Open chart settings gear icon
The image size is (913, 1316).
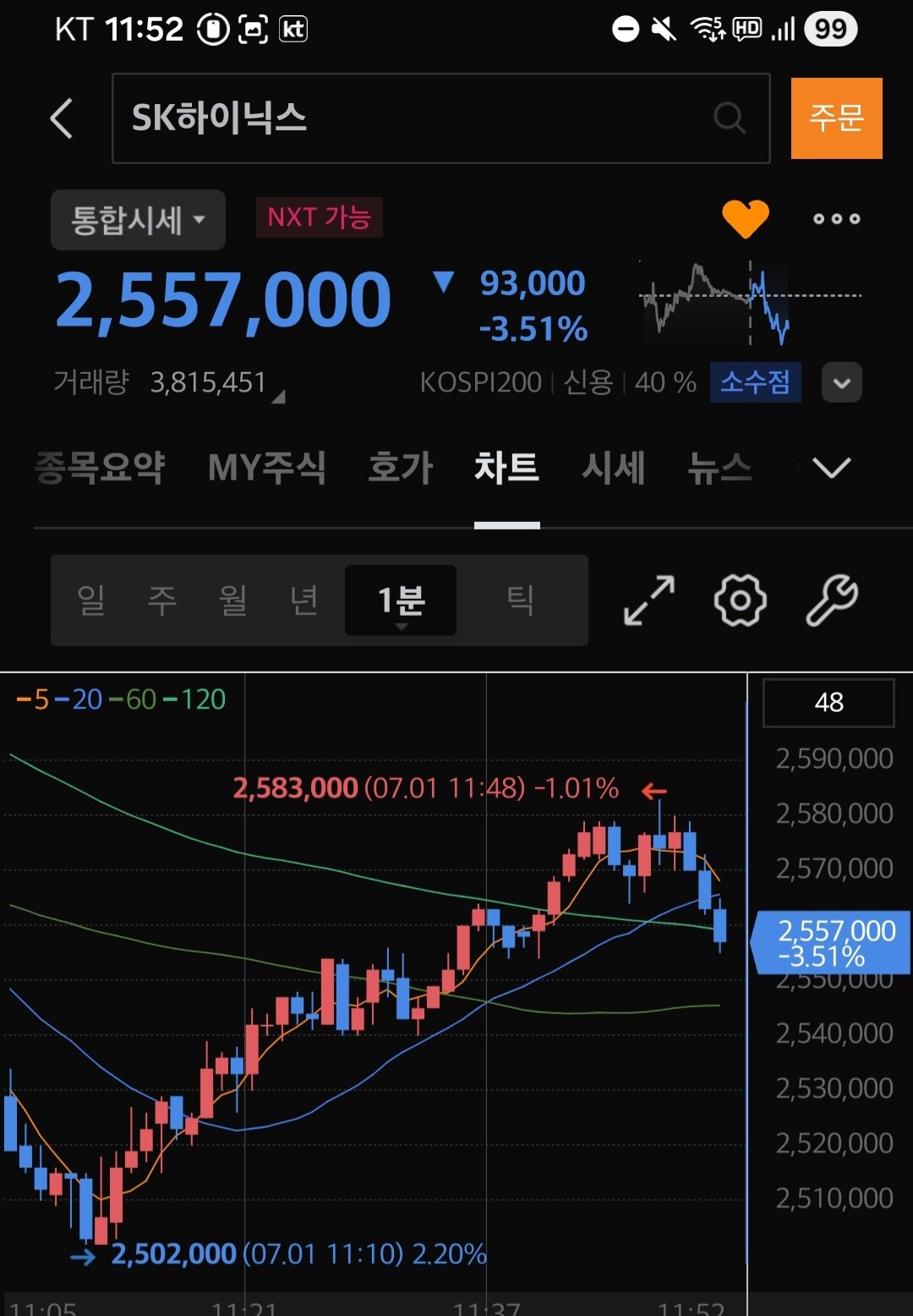pyautogui.click(x=741, y=600)
